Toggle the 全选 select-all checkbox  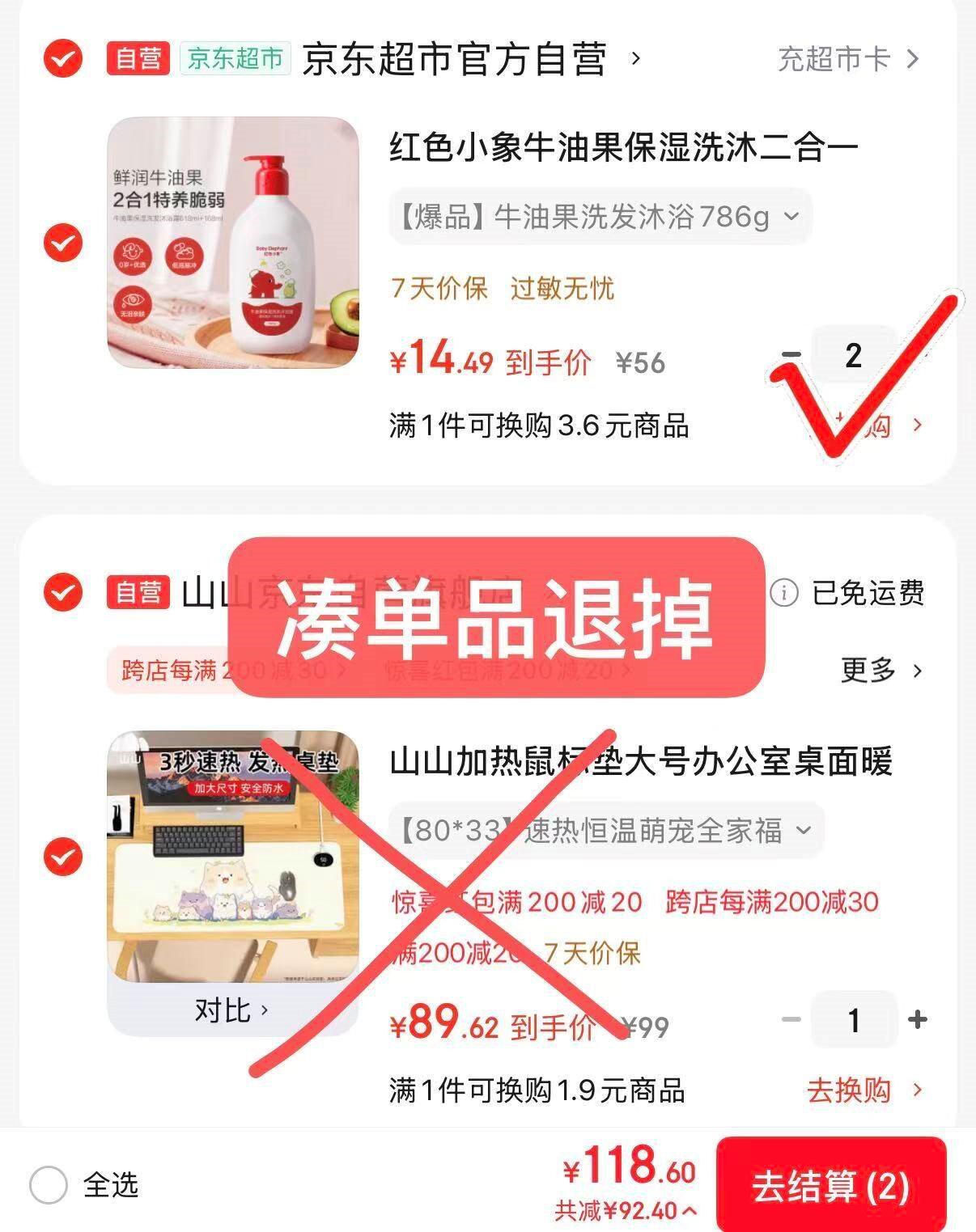[49, 1186]
